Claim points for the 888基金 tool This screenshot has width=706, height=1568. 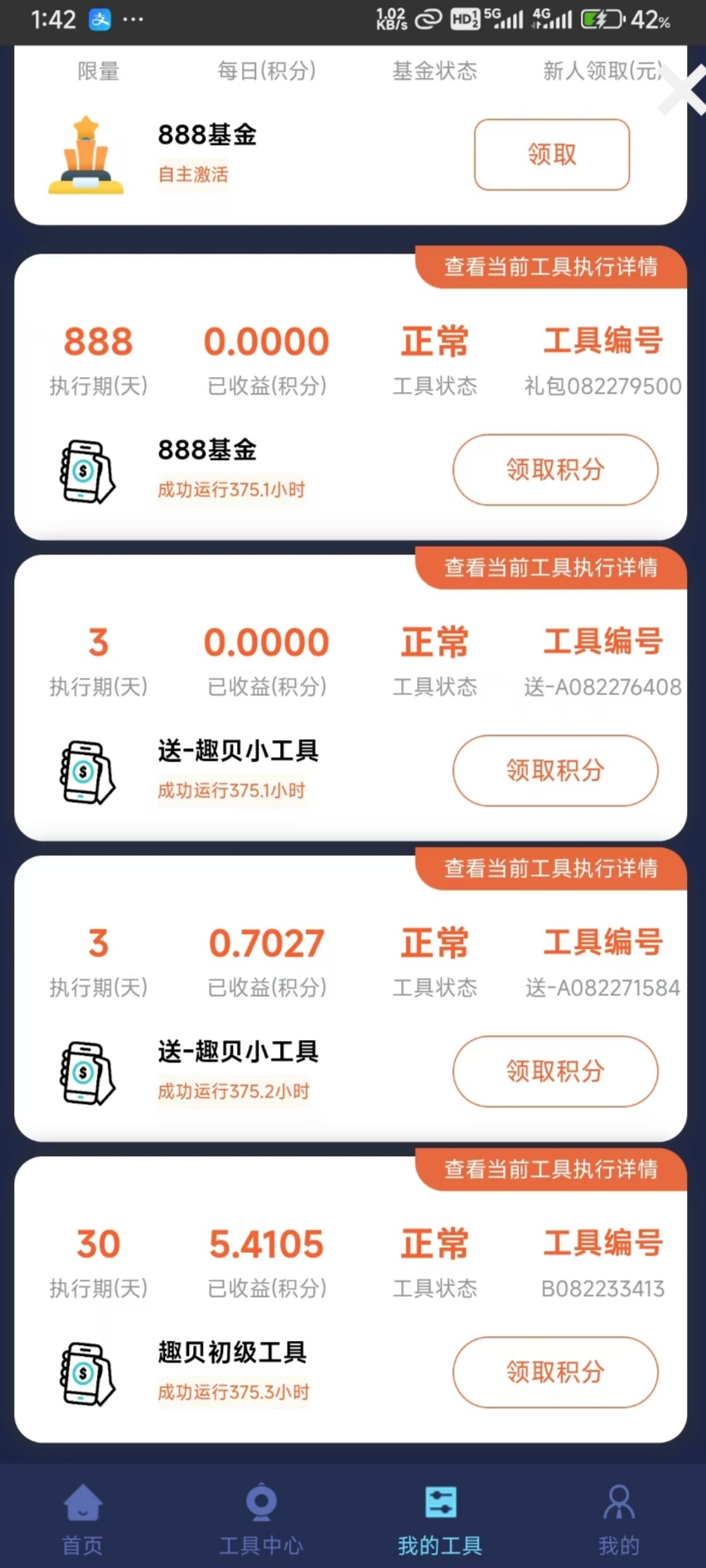pyautogui.click(x=555, y=470)
